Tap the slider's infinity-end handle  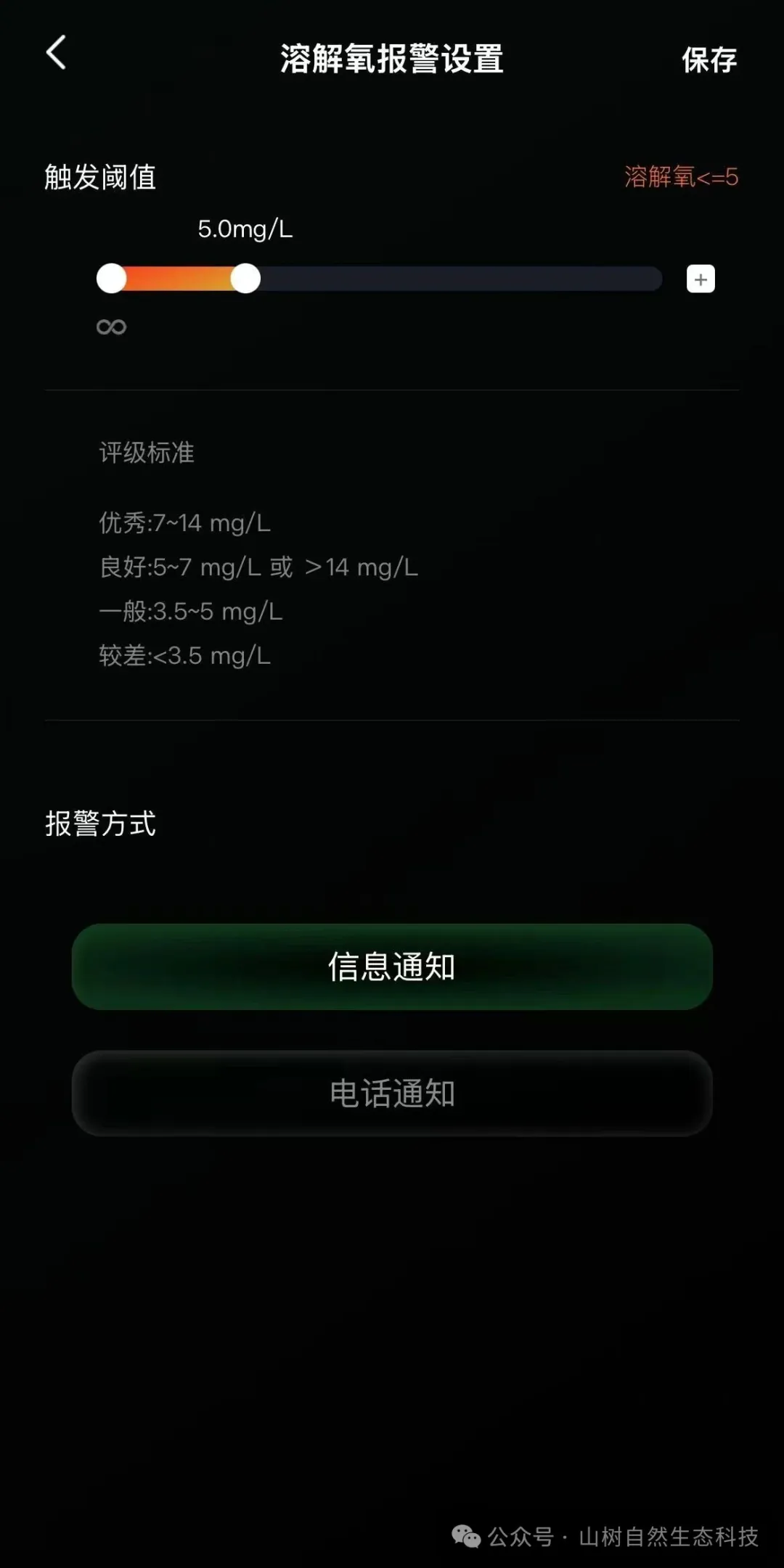(x=112, y=279)
